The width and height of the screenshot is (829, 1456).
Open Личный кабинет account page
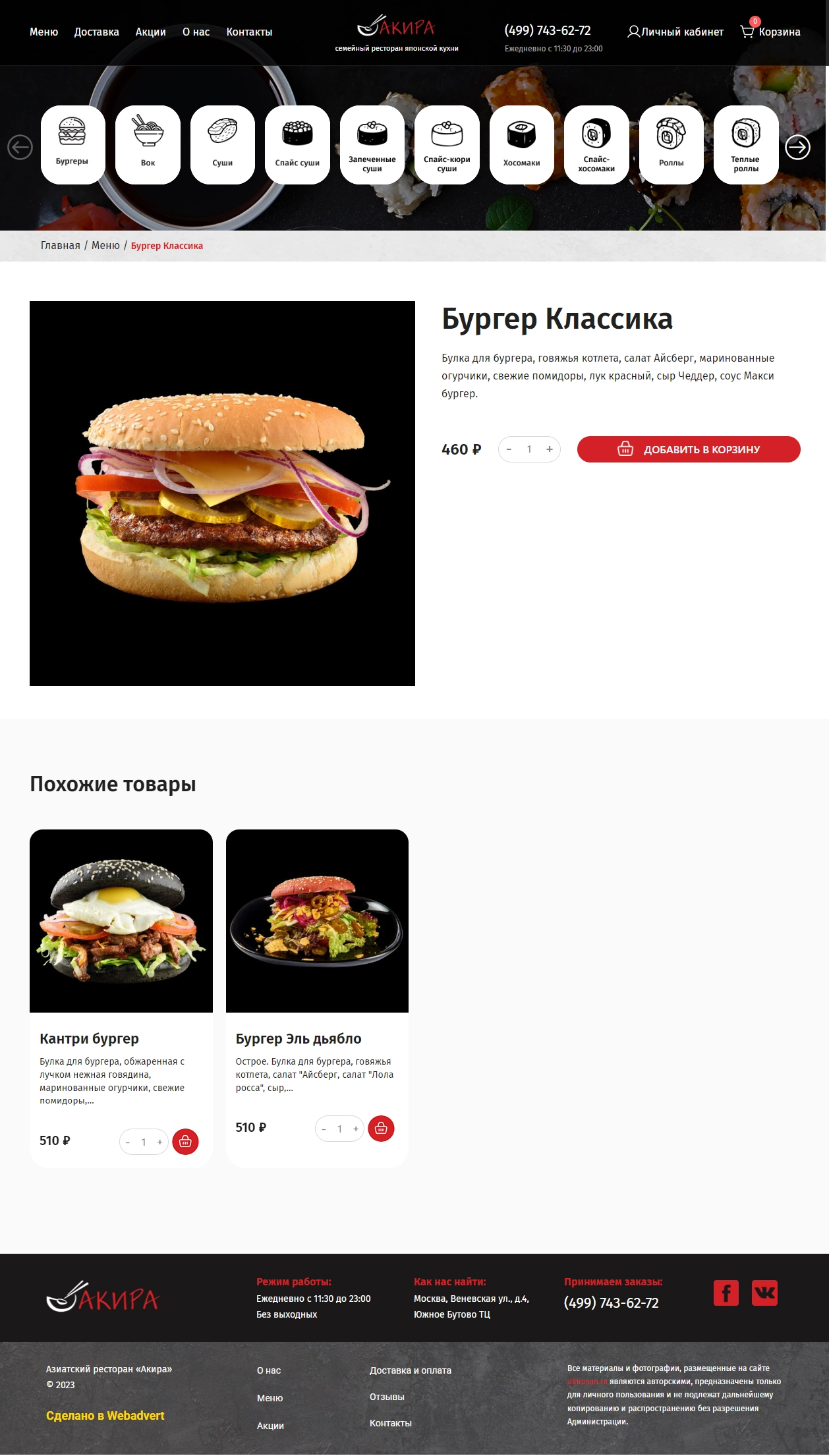pyautogui.click(x=675, y=32)
